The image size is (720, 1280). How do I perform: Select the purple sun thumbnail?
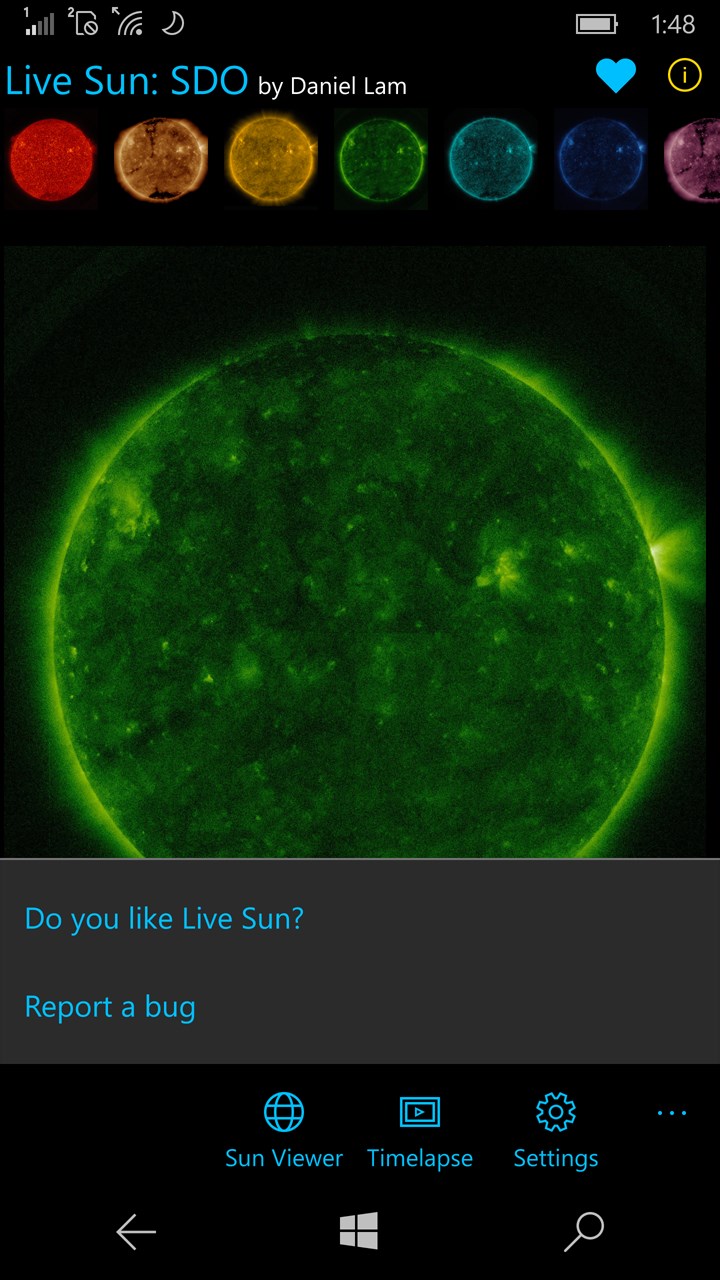[695, 160]
